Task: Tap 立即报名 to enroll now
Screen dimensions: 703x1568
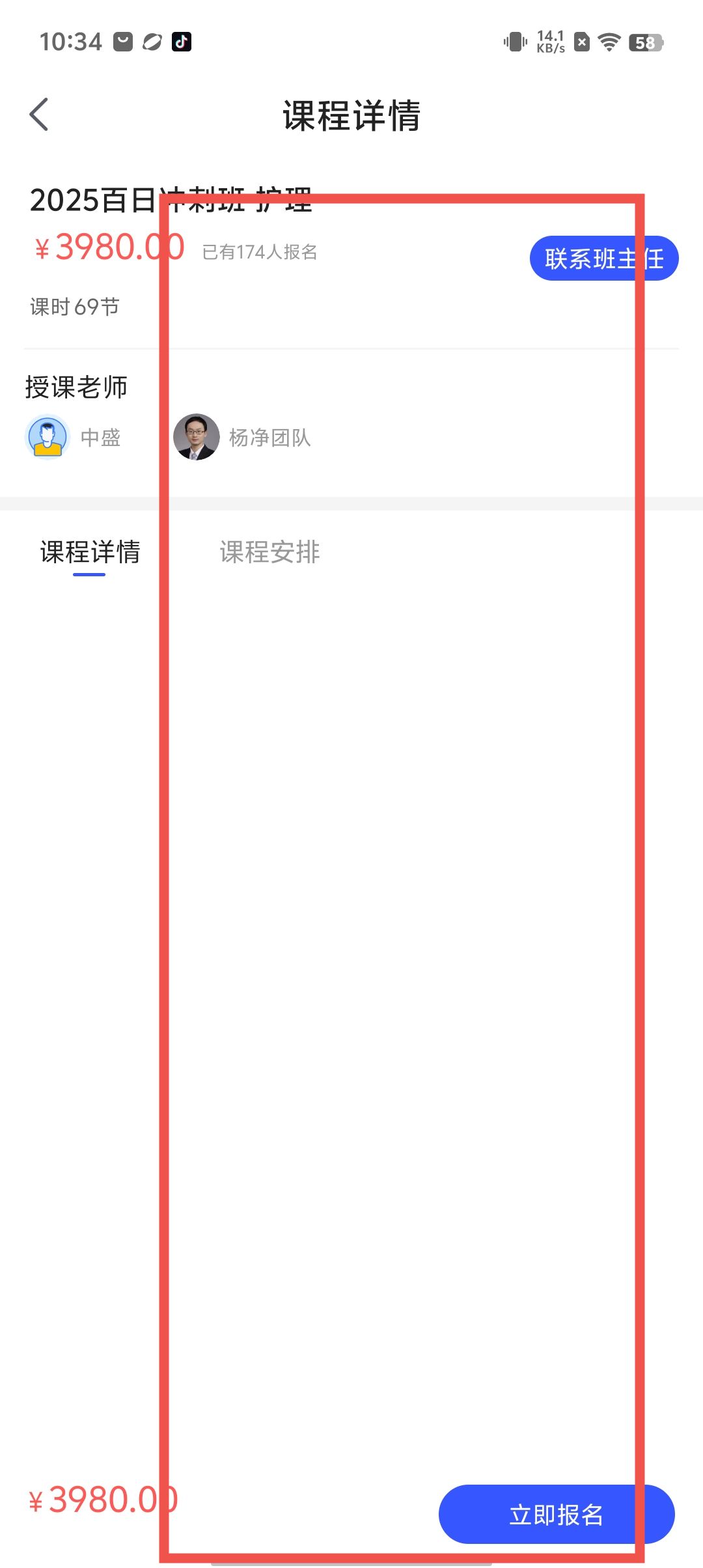Action: tap(556, 1514)
